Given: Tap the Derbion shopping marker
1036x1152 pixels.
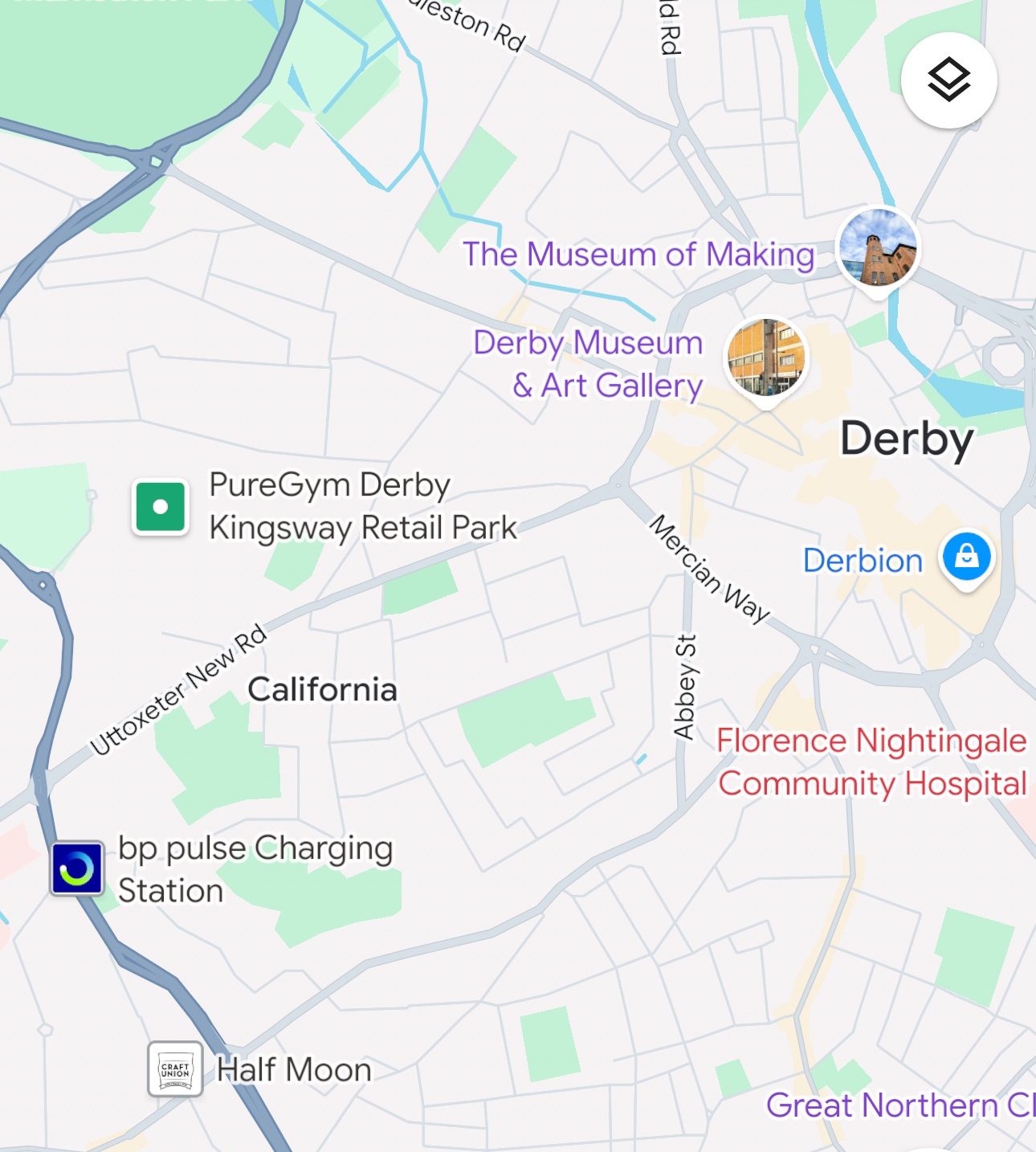Looking at the screenshot, I should [x=967, y=557].
